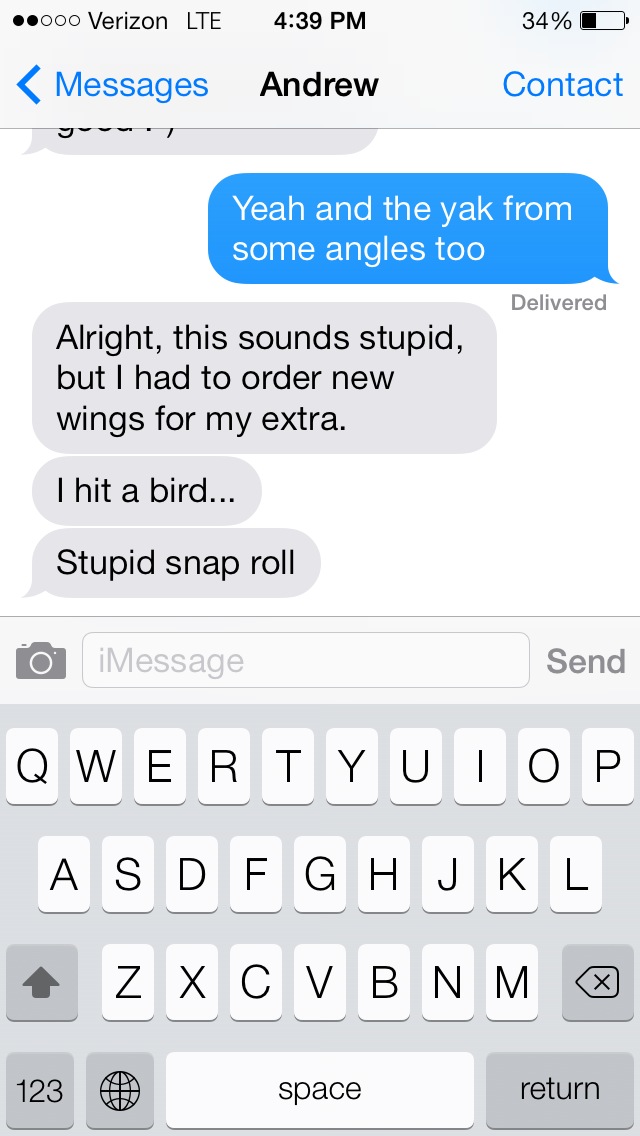The image size is (640, 1136).
Task: Open the globe keyboard switcher
Action: tap(120, 1090)
